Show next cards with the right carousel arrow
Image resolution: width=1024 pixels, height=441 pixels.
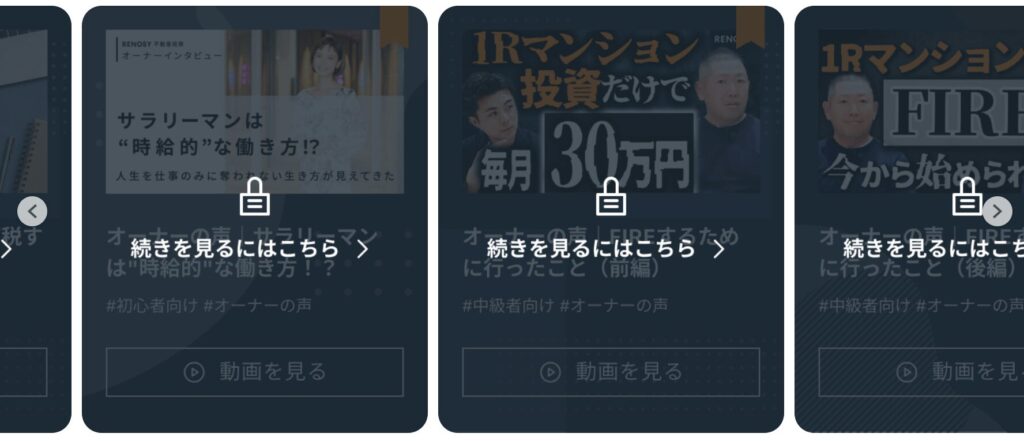(996, 211)
